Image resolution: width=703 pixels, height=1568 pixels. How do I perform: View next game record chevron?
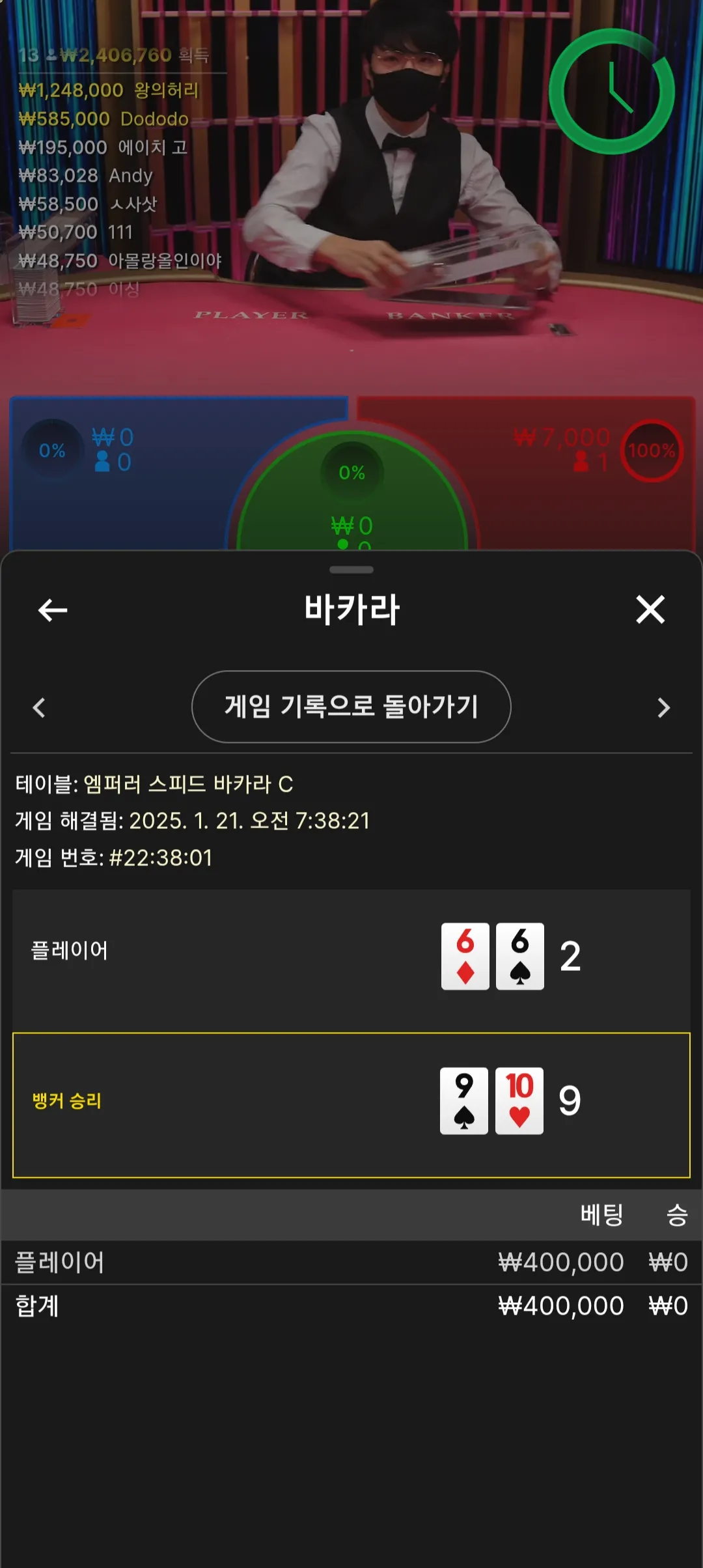click(663, 708)
